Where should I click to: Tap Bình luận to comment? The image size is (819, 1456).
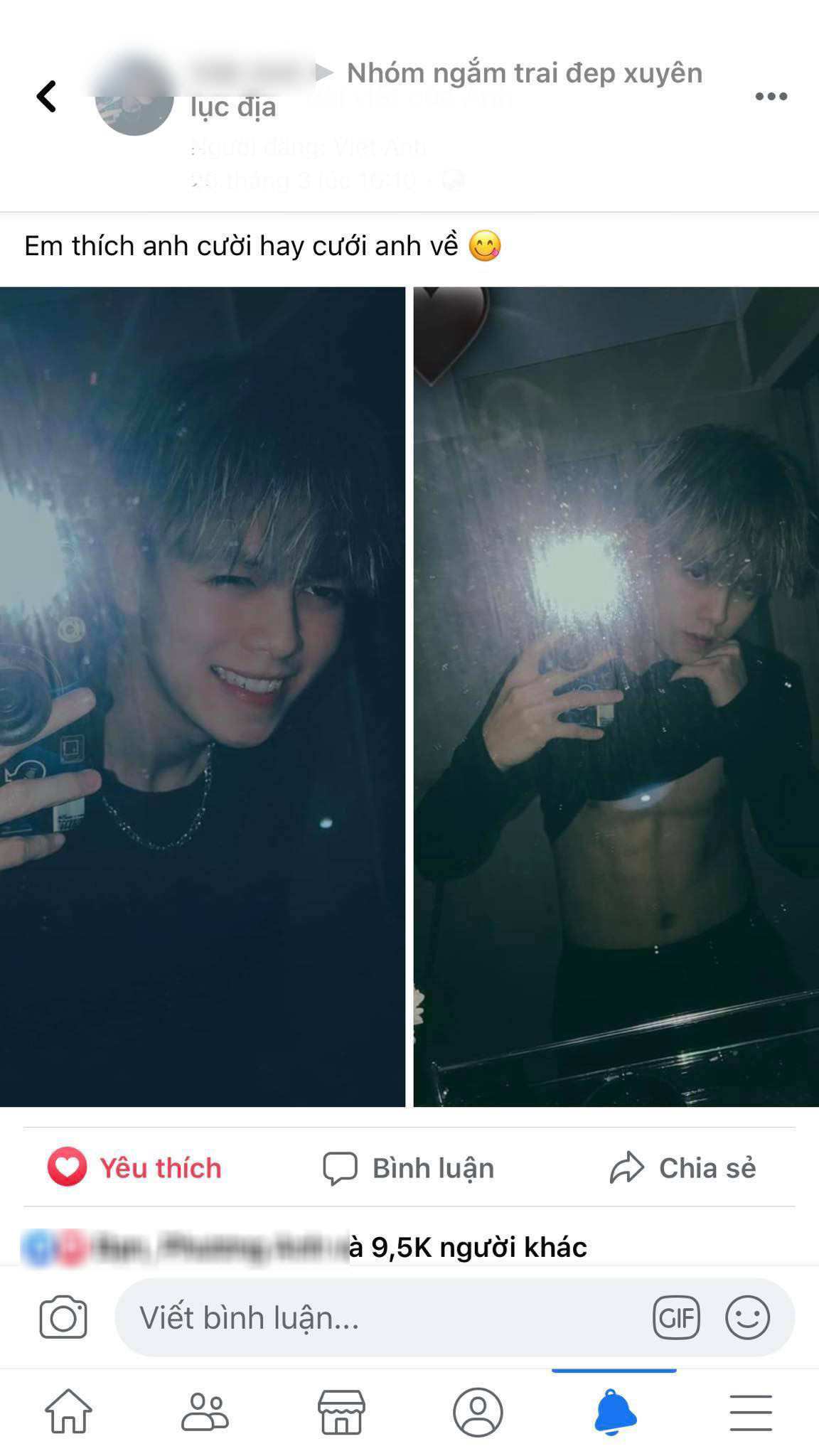coord(409,1168)
